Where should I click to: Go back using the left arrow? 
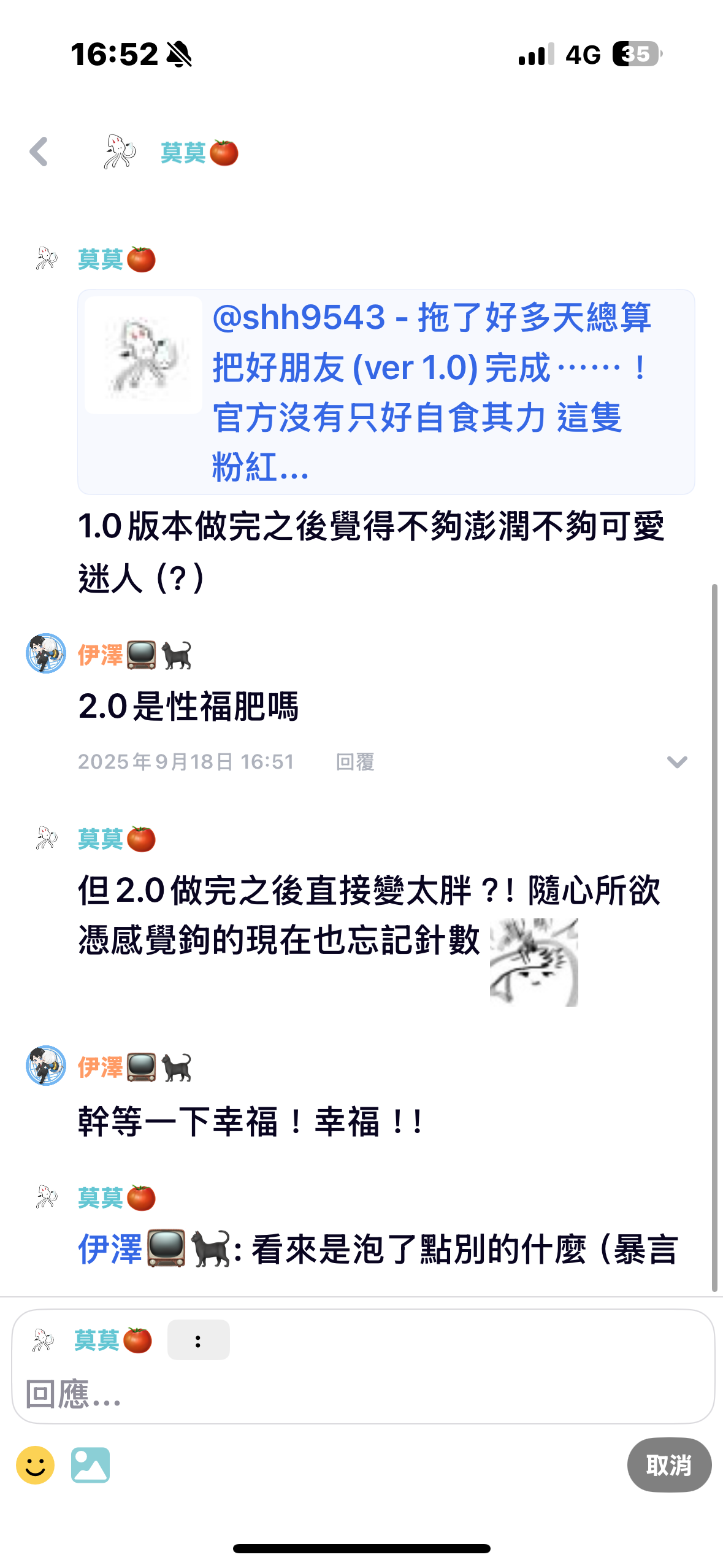[39, 152]
